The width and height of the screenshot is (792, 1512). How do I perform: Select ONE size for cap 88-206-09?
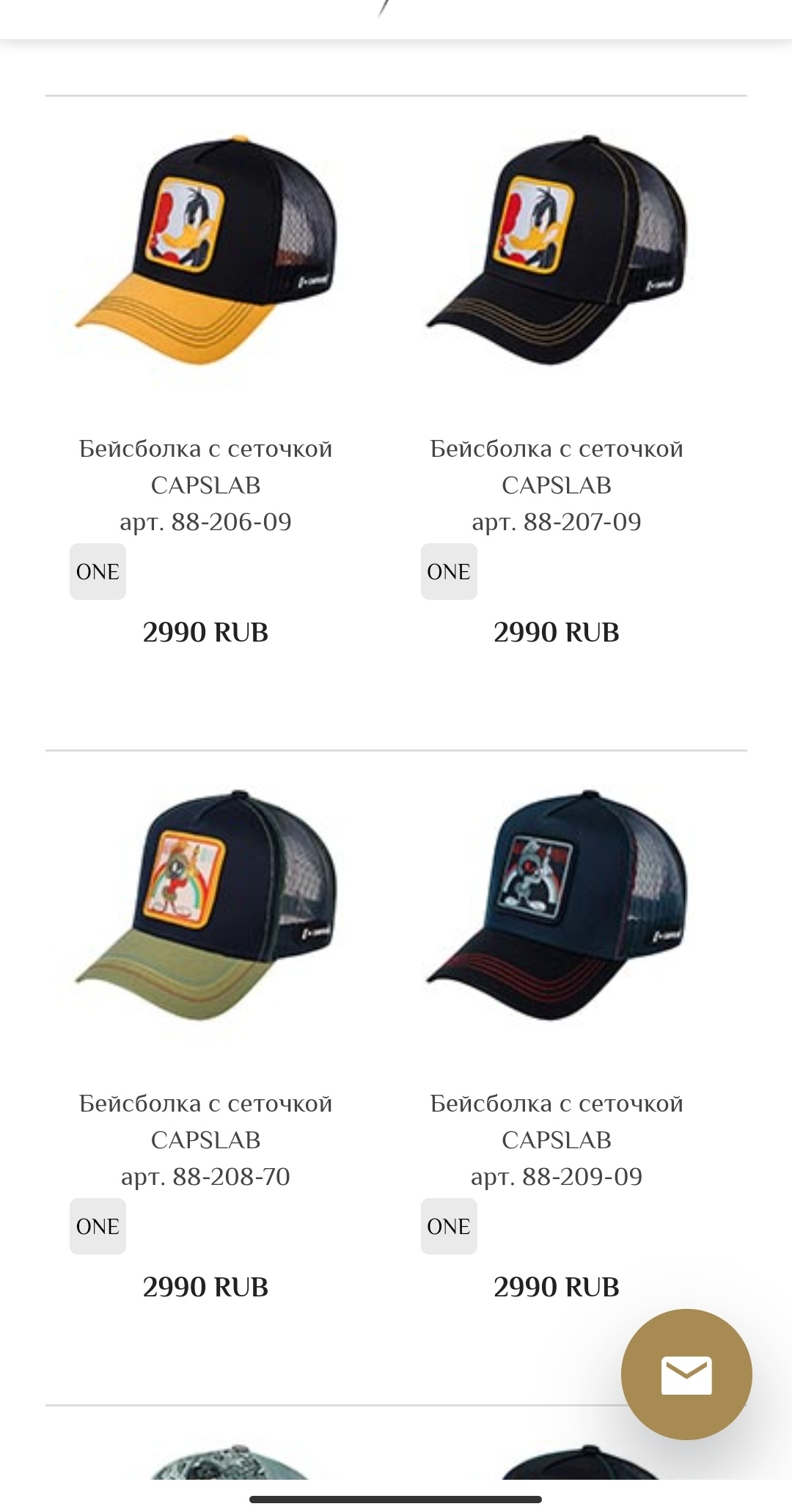click(98, 572)
